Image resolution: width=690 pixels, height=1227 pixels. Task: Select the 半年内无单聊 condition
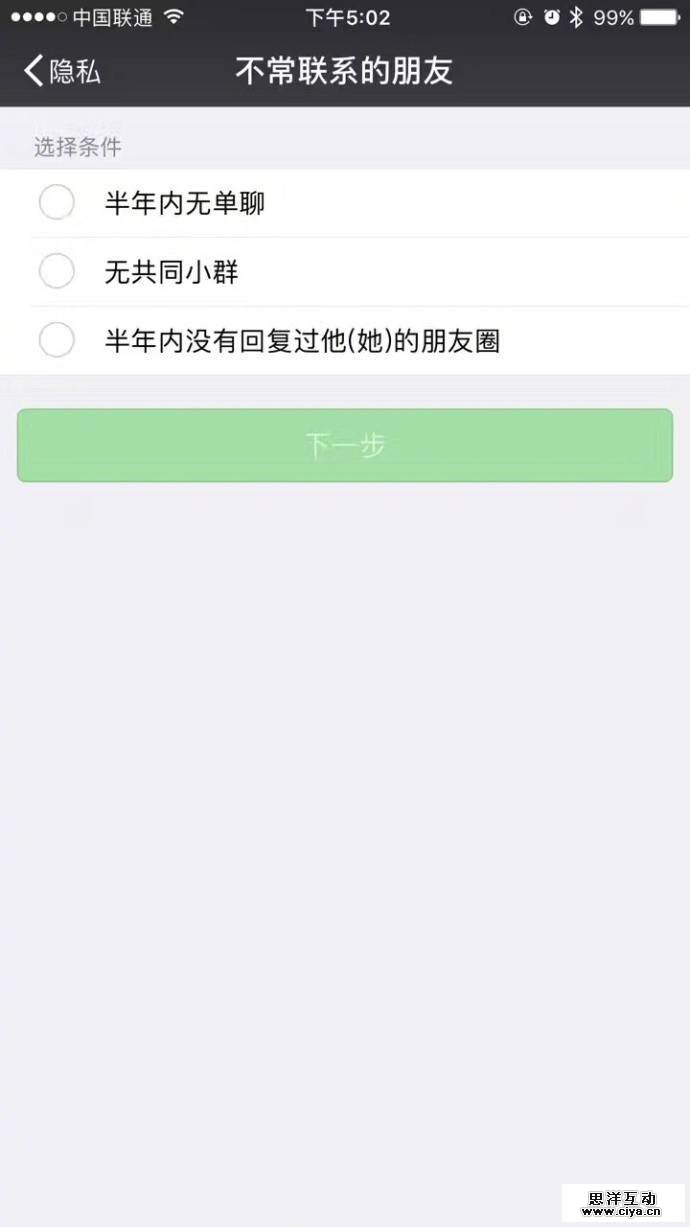coord(57,203)
